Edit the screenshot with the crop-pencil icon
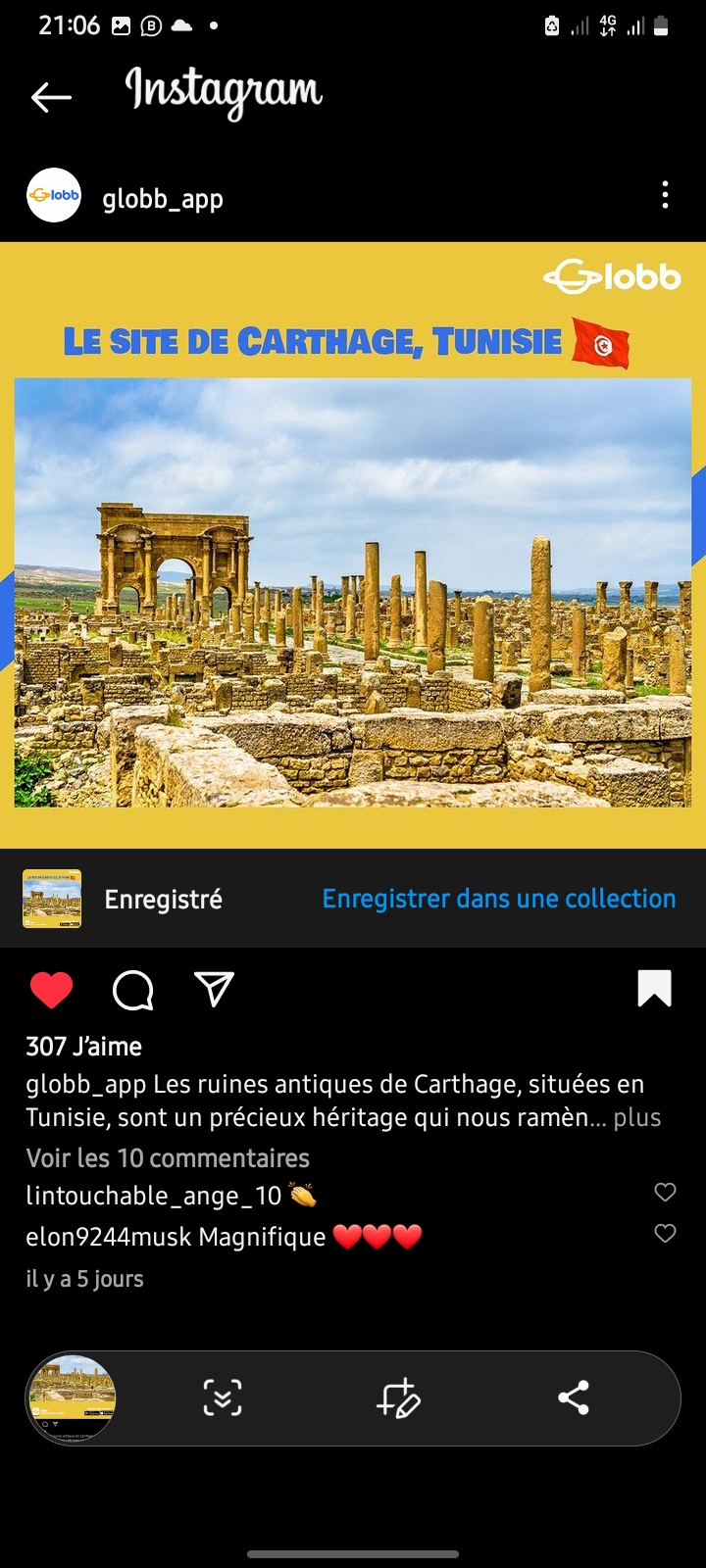 pos(398,1397)
